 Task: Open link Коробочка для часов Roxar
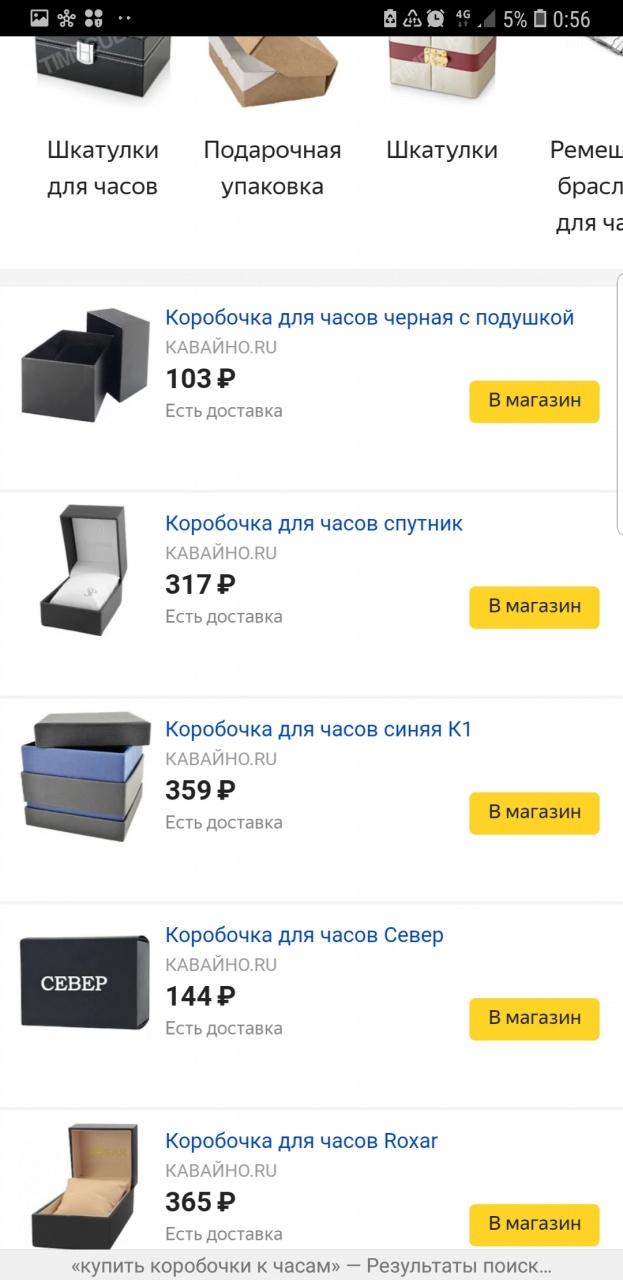click(301, 1142)
